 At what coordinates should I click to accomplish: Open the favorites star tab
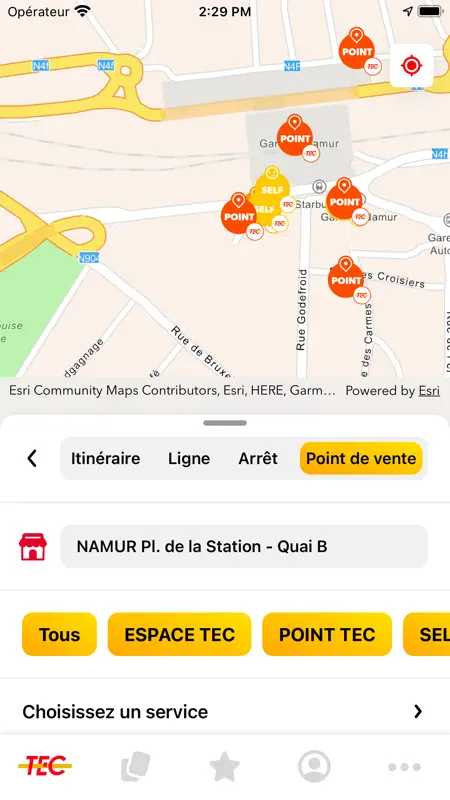(224, 766)
